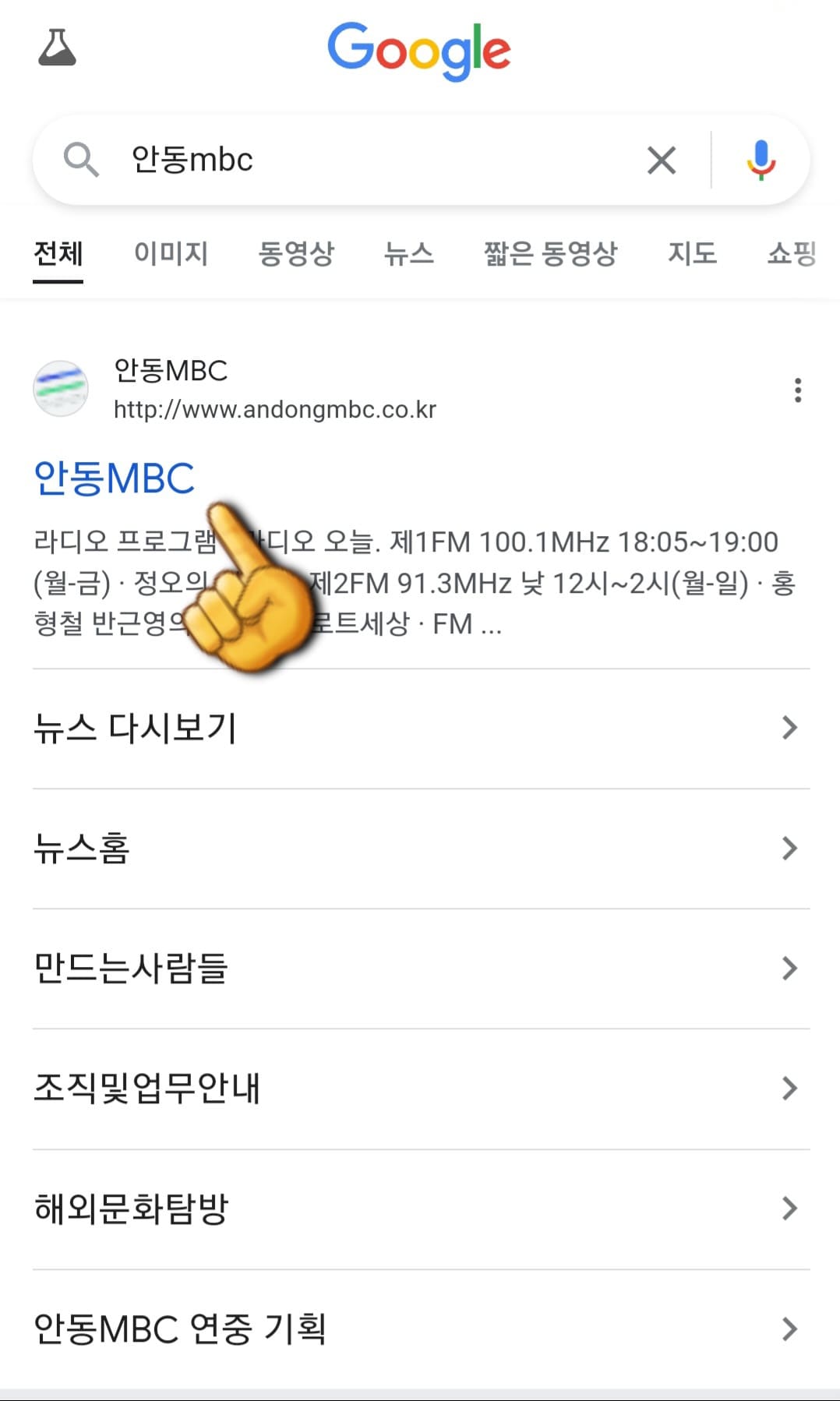Click the 안동MBC site favicon
Image resolution: width=840 pixels, height=1401 pixels.
[x=62, y=387]
